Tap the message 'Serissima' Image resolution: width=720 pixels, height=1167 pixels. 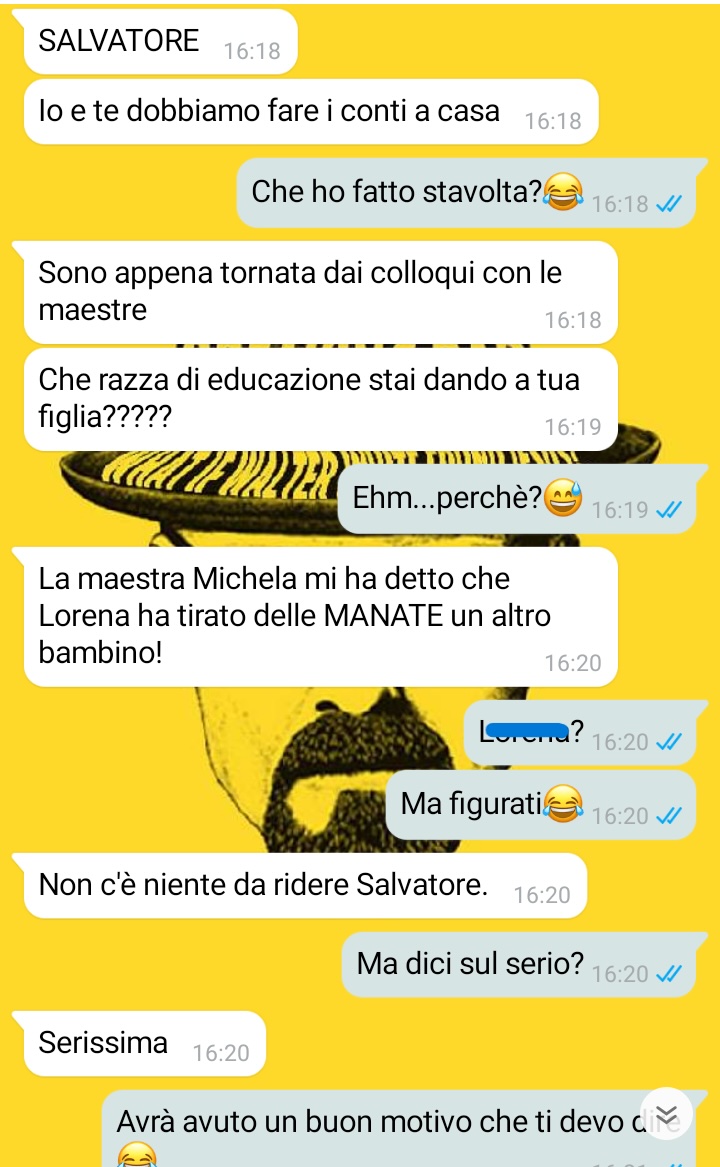tap(100, 1043)
